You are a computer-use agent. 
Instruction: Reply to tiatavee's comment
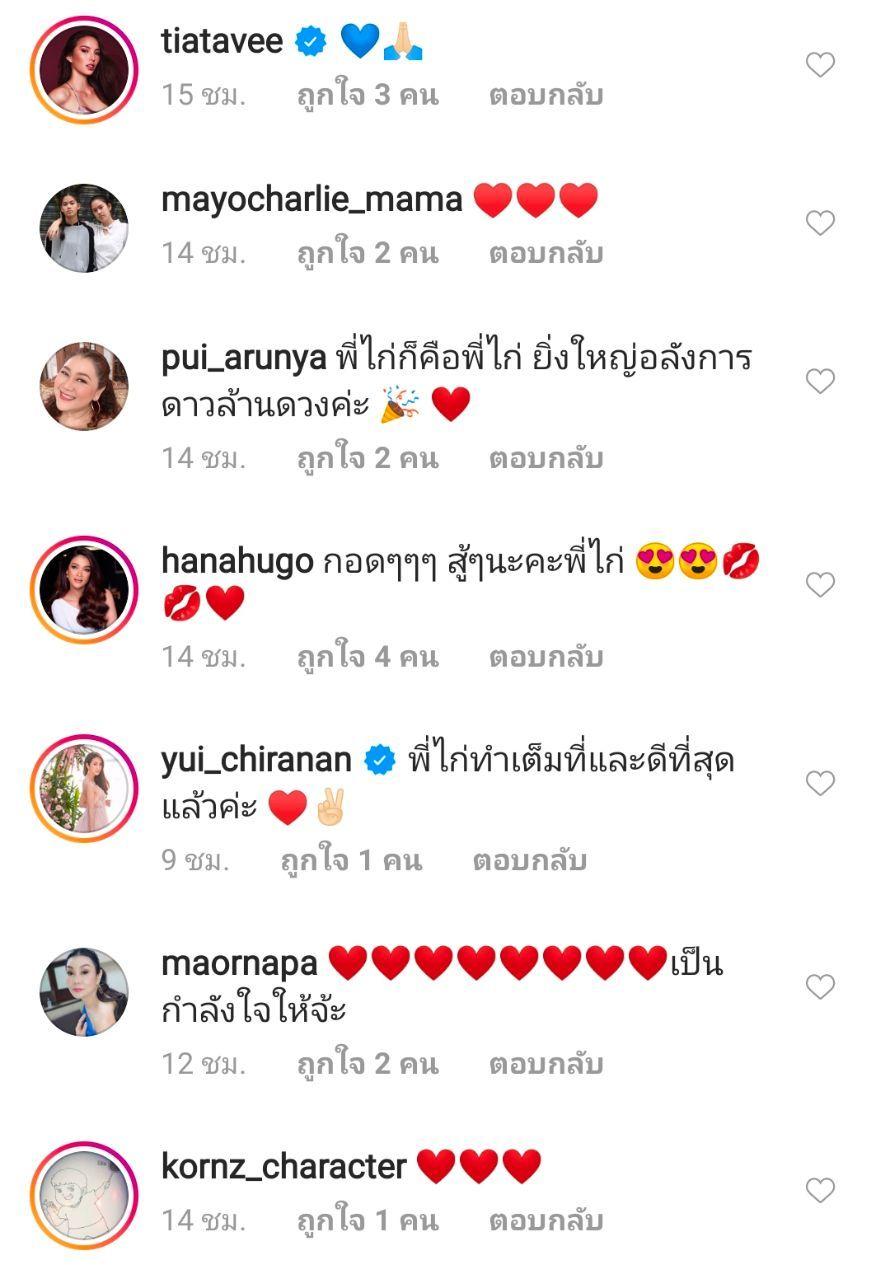pyautogui.click(x=545, y=96)
